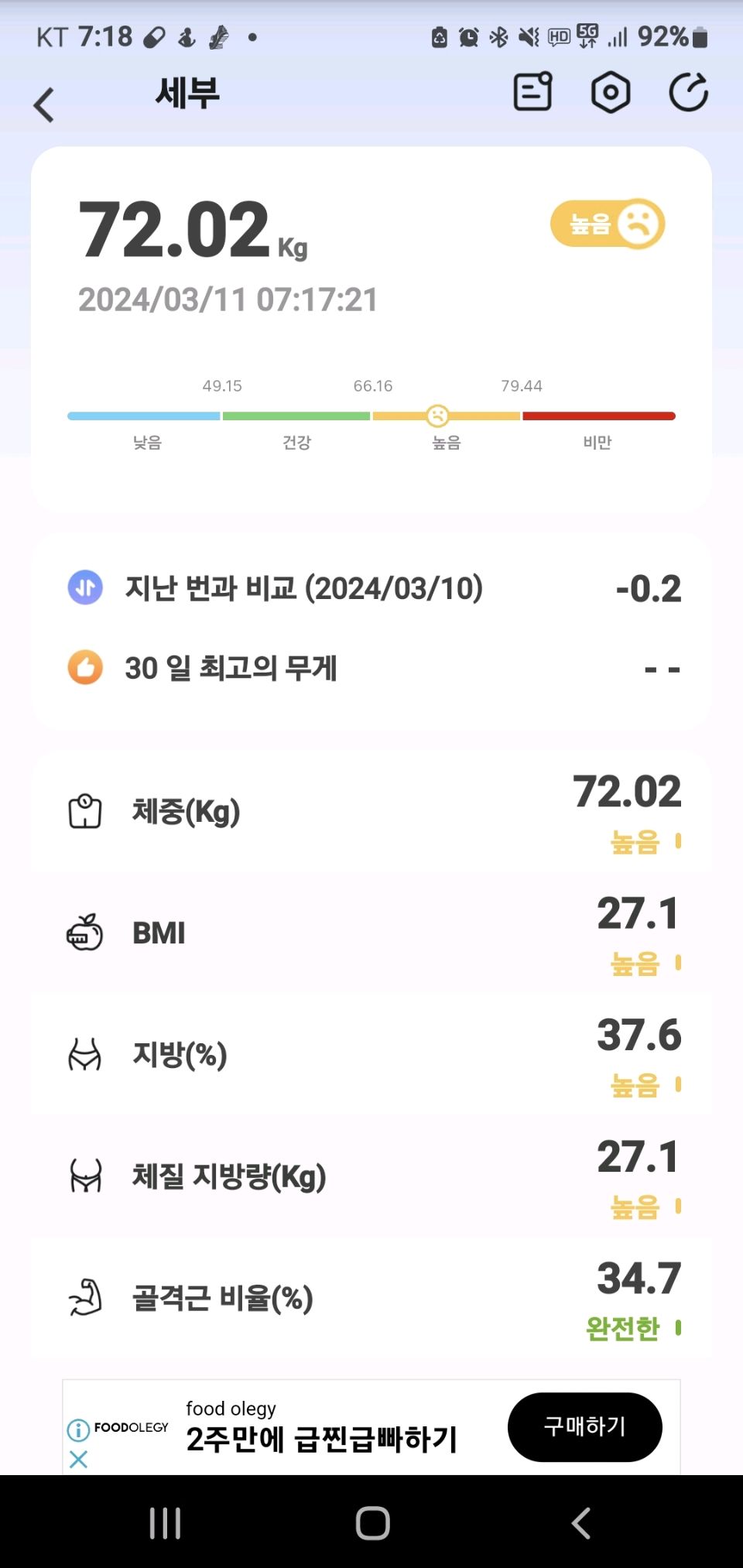Dismiss the food olegy ad banner
The height and width of the screenshot is (1568, 743).
[78, 1460]
